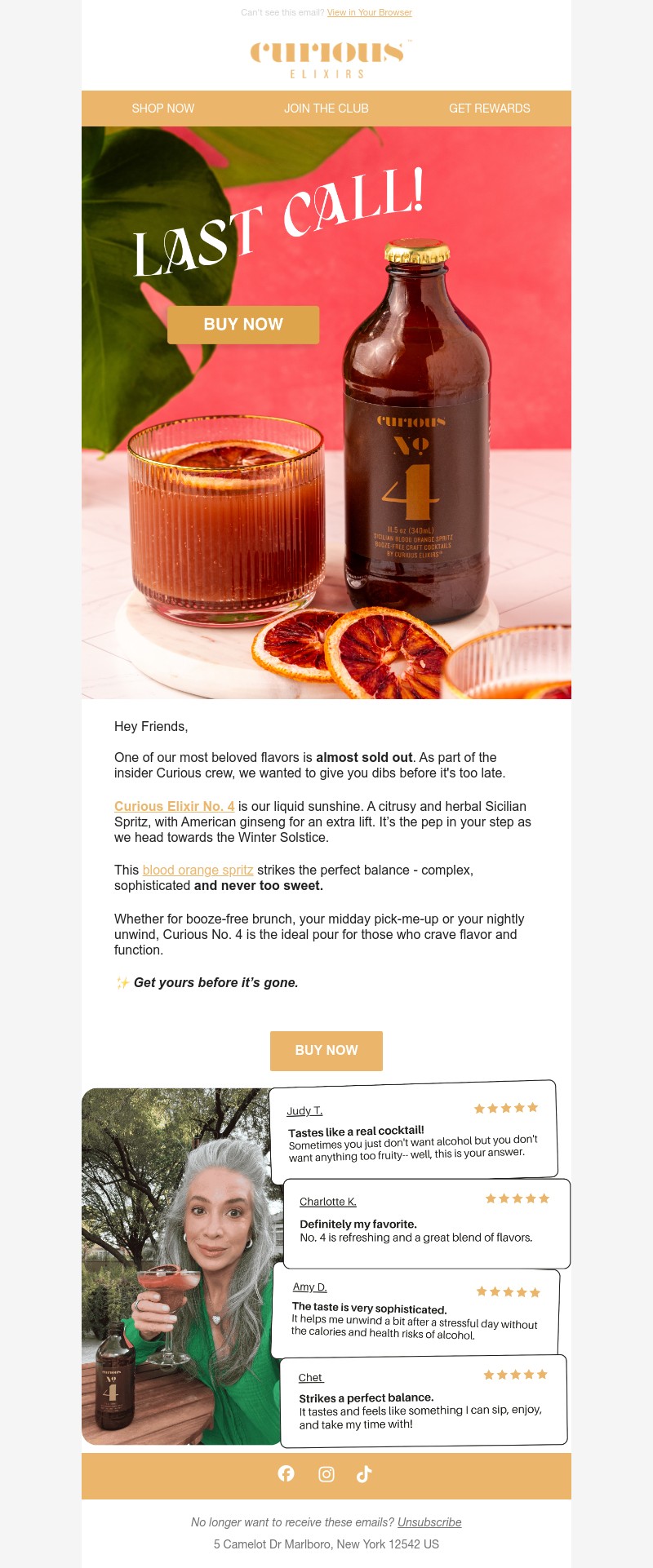Click the BUY NOW button over the hero image
The height and width of the screenshot is (1568, 653).
click(x=243, y=324)
